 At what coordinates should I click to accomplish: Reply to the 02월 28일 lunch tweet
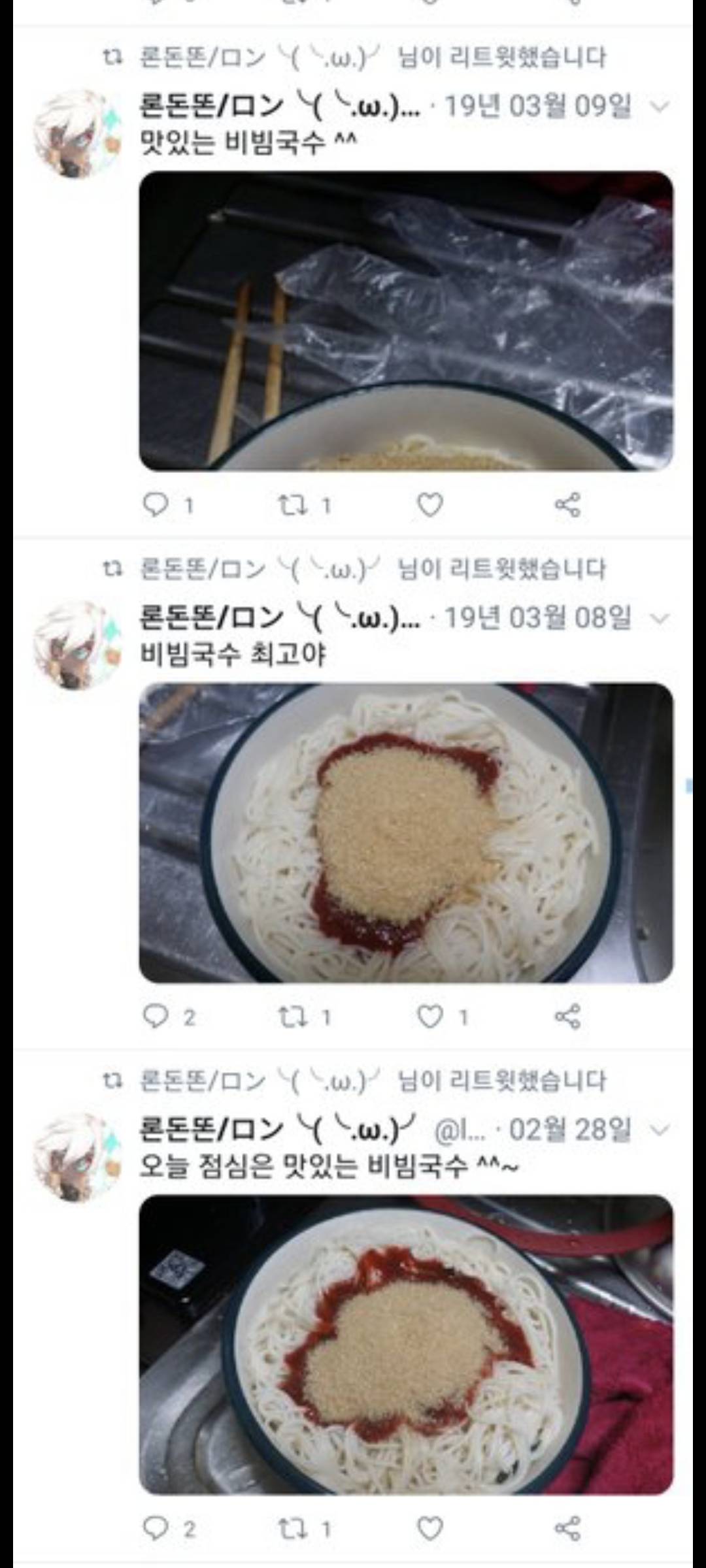156,1528
